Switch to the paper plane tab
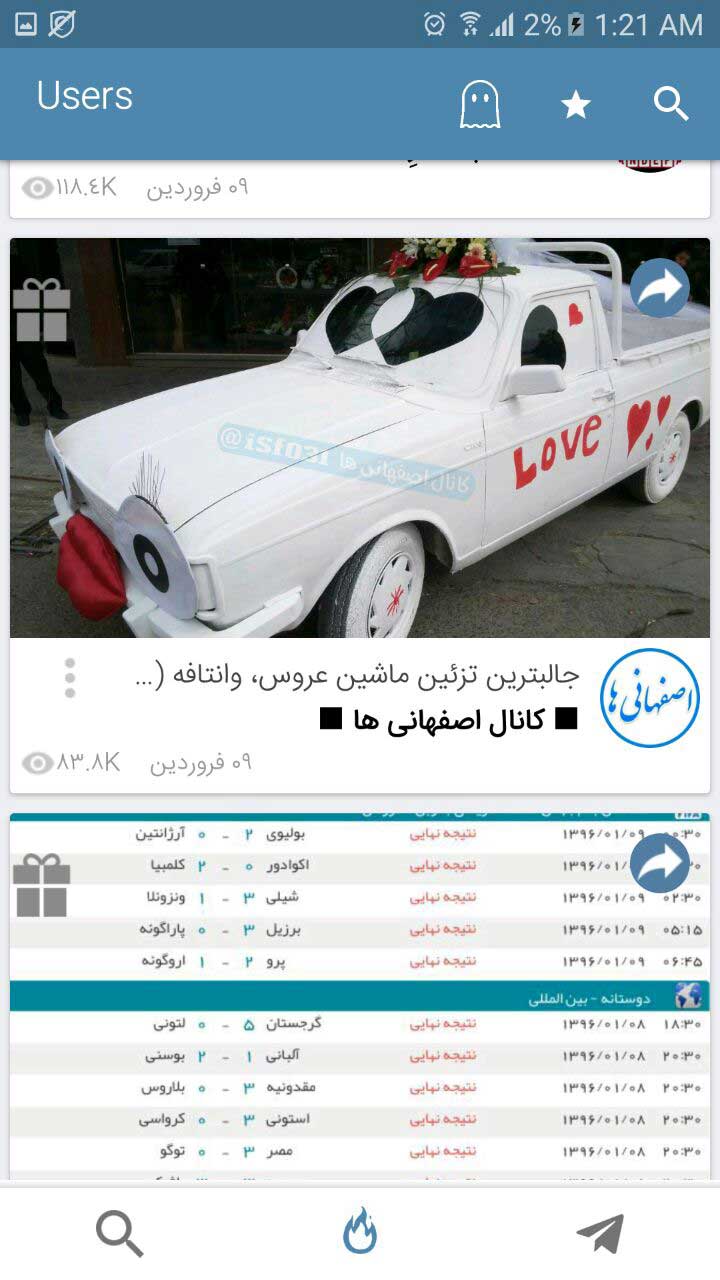Image resolution: width=720 pixels, height=1280 pixels. pos(600,1234)
